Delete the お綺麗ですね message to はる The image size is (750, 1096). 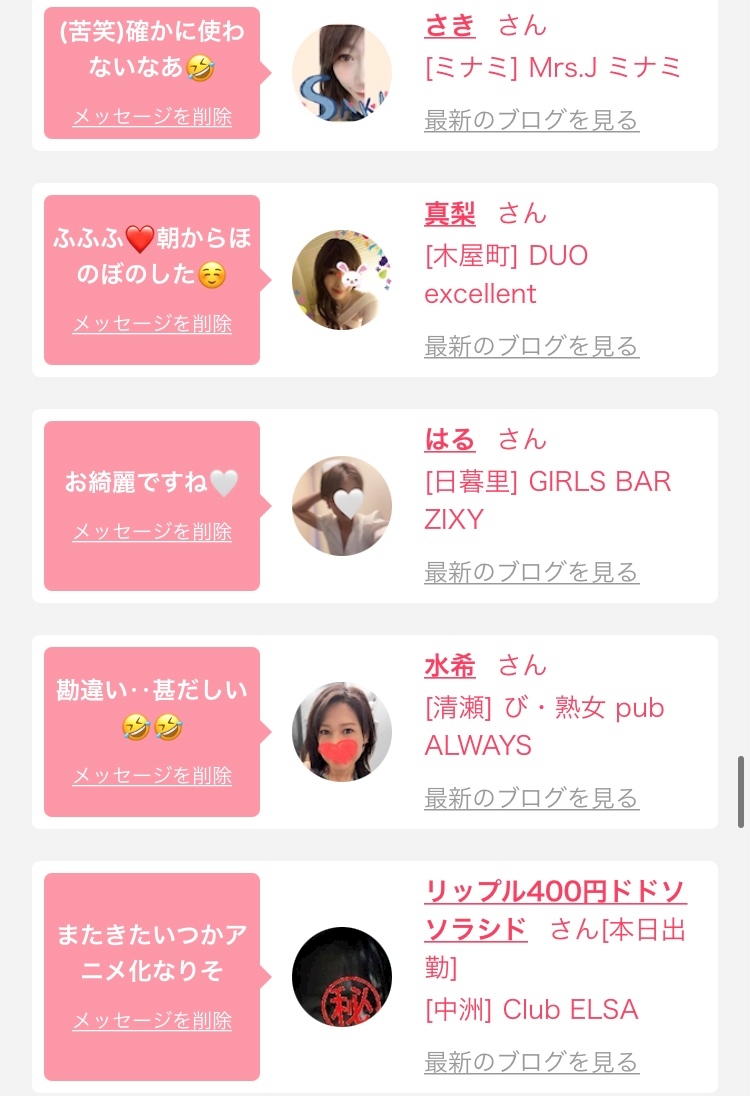click(152, 531)
